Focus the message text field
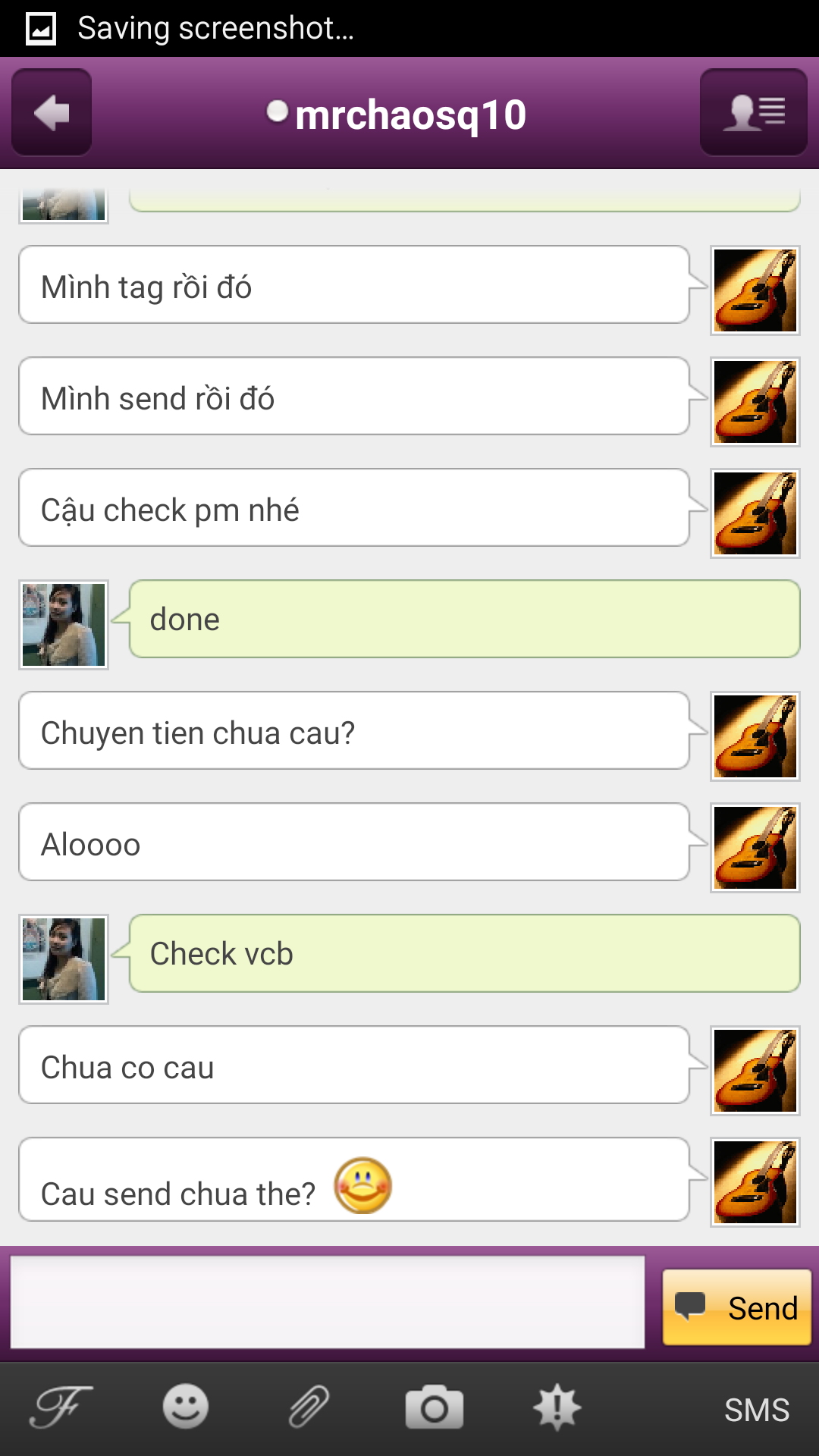 click(x=327, y=1302)
